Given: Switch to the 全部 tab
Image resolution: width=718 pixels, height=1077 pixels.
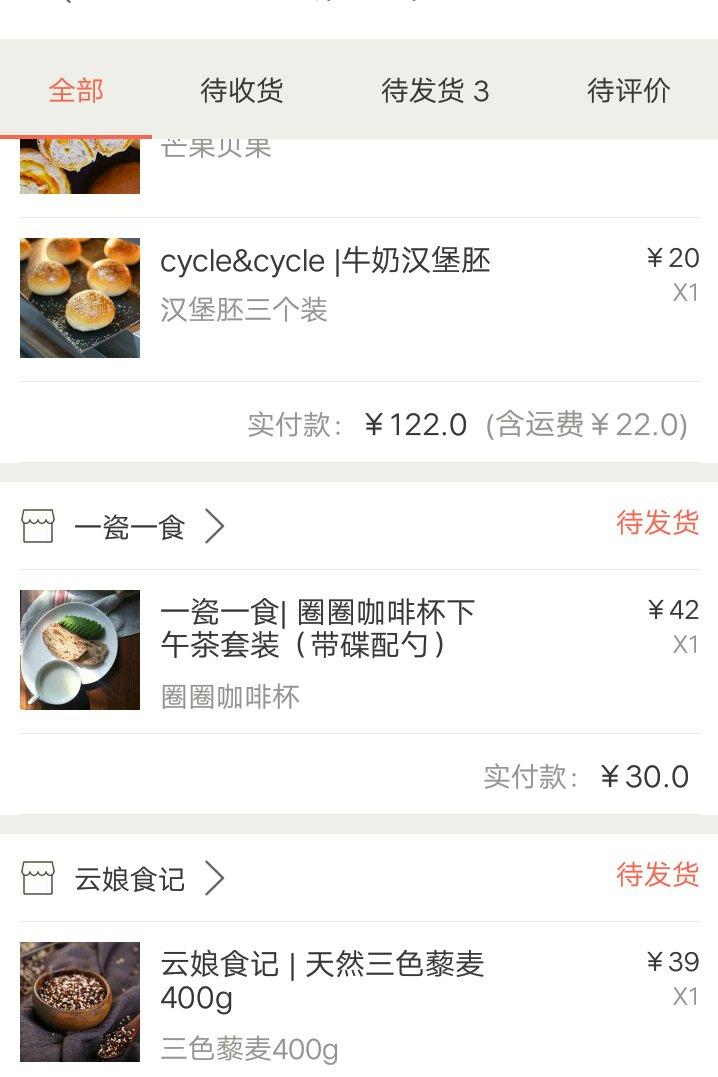Looking at the screenshot, I should tap(76, 91).
